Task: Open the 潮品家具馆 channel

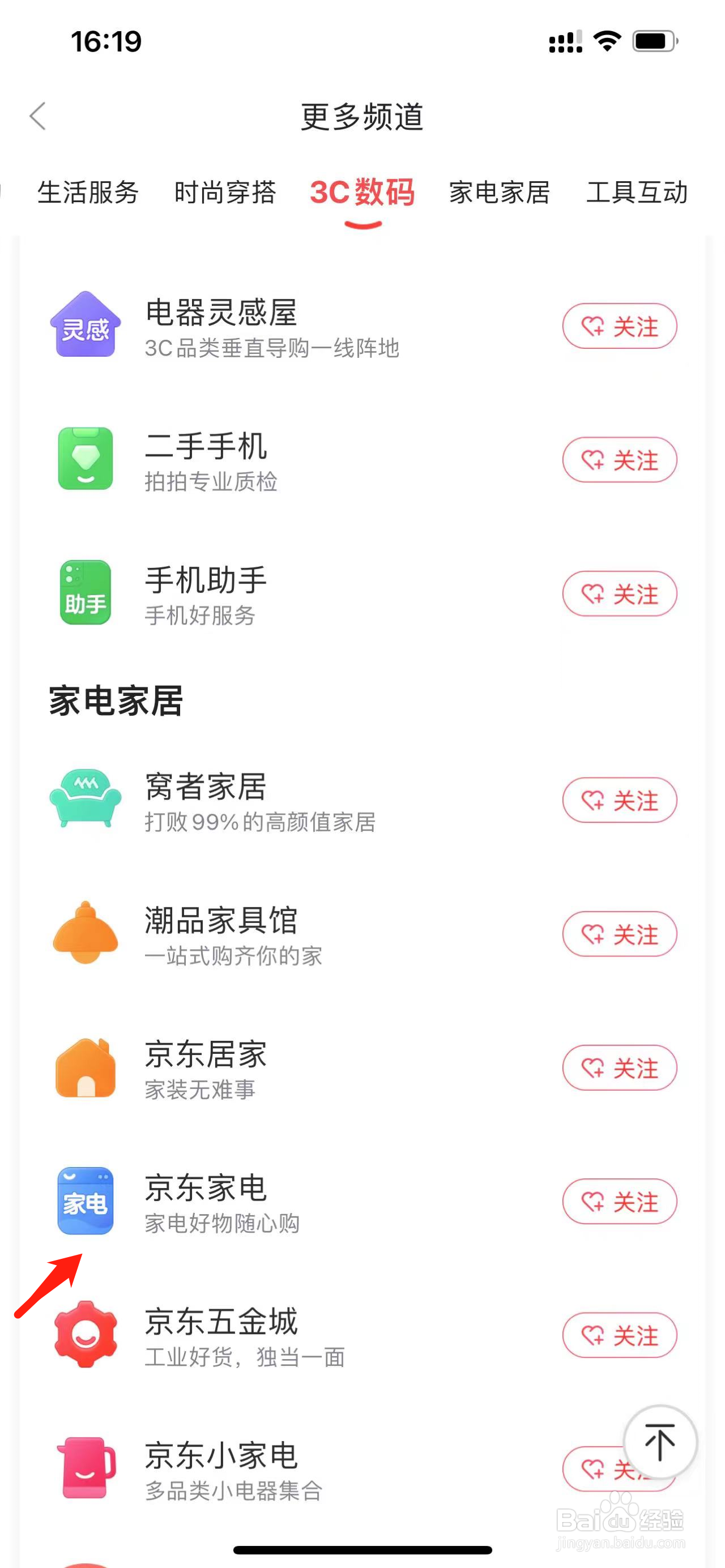Action: point(220,933)
